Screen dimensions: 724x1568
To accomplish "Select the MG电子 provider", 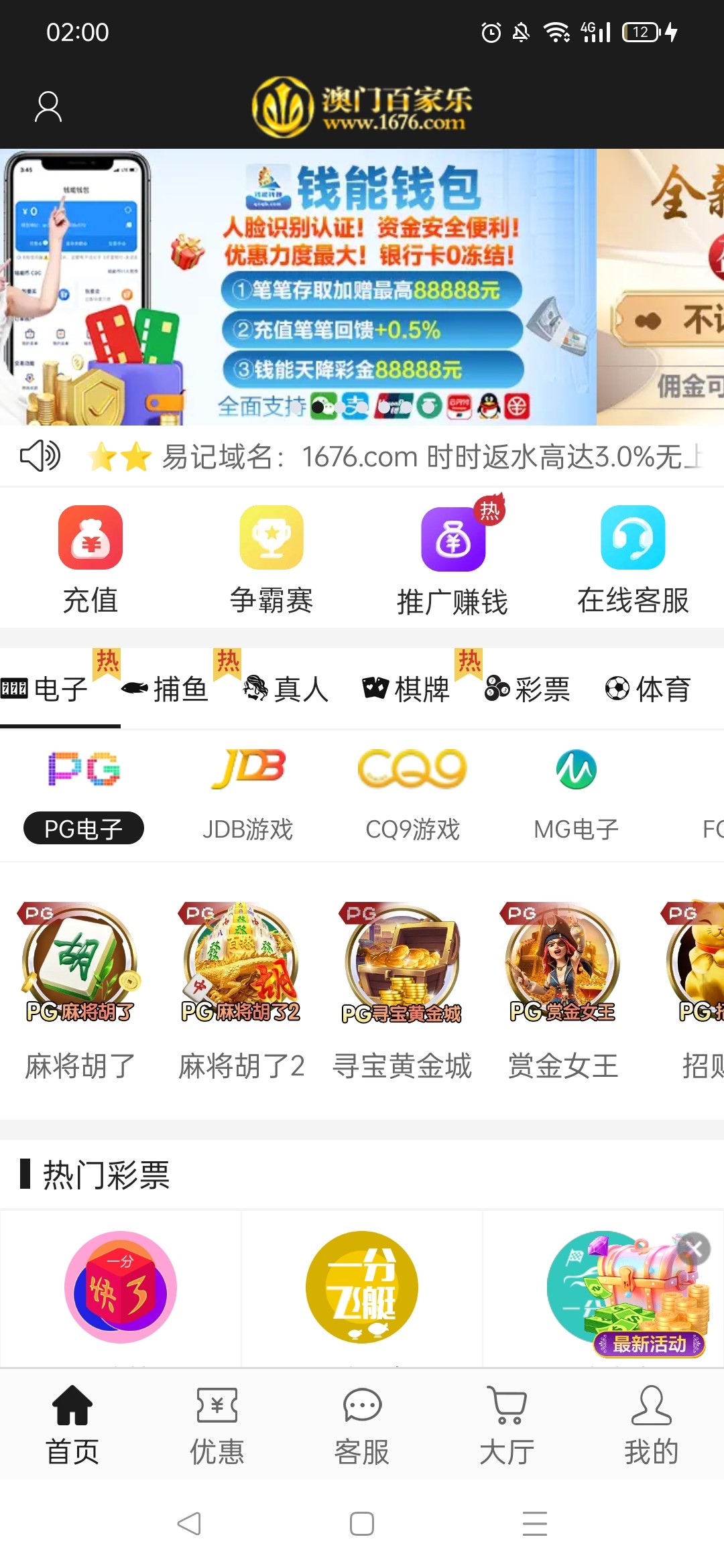I will click(576, 794).
